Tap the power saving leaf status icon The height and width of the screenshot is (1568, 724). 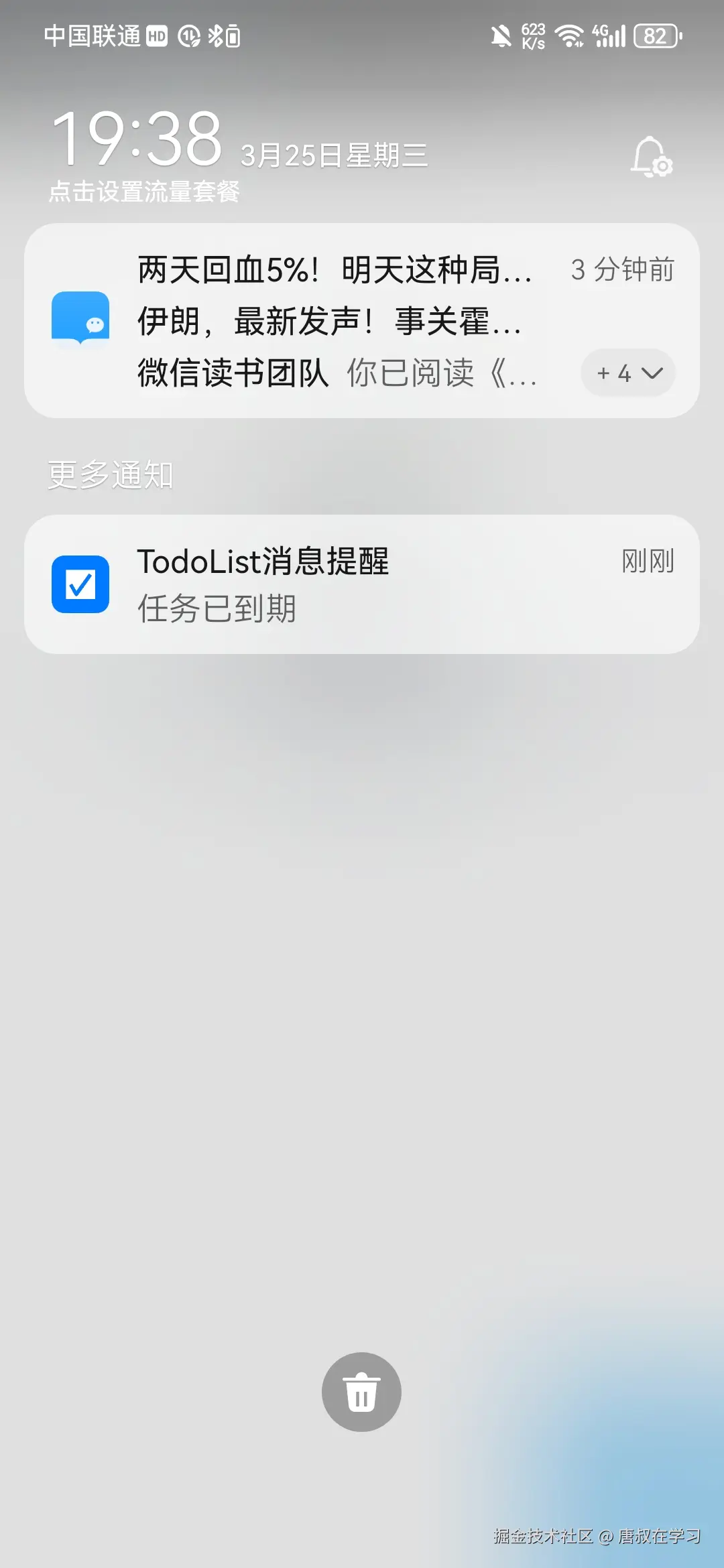click(190, 36)
